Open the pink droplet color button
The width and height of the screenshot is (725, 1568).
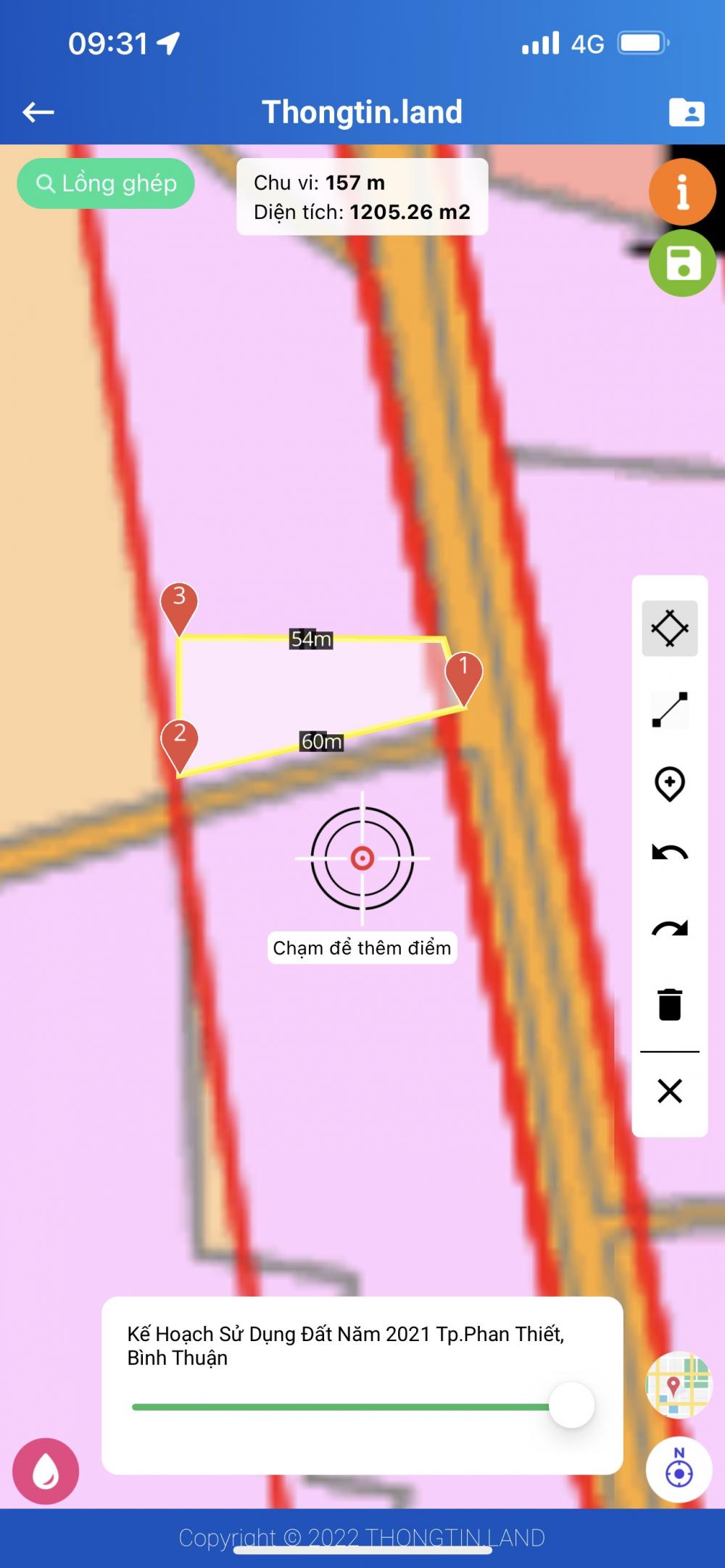[x=46, y=1471]
